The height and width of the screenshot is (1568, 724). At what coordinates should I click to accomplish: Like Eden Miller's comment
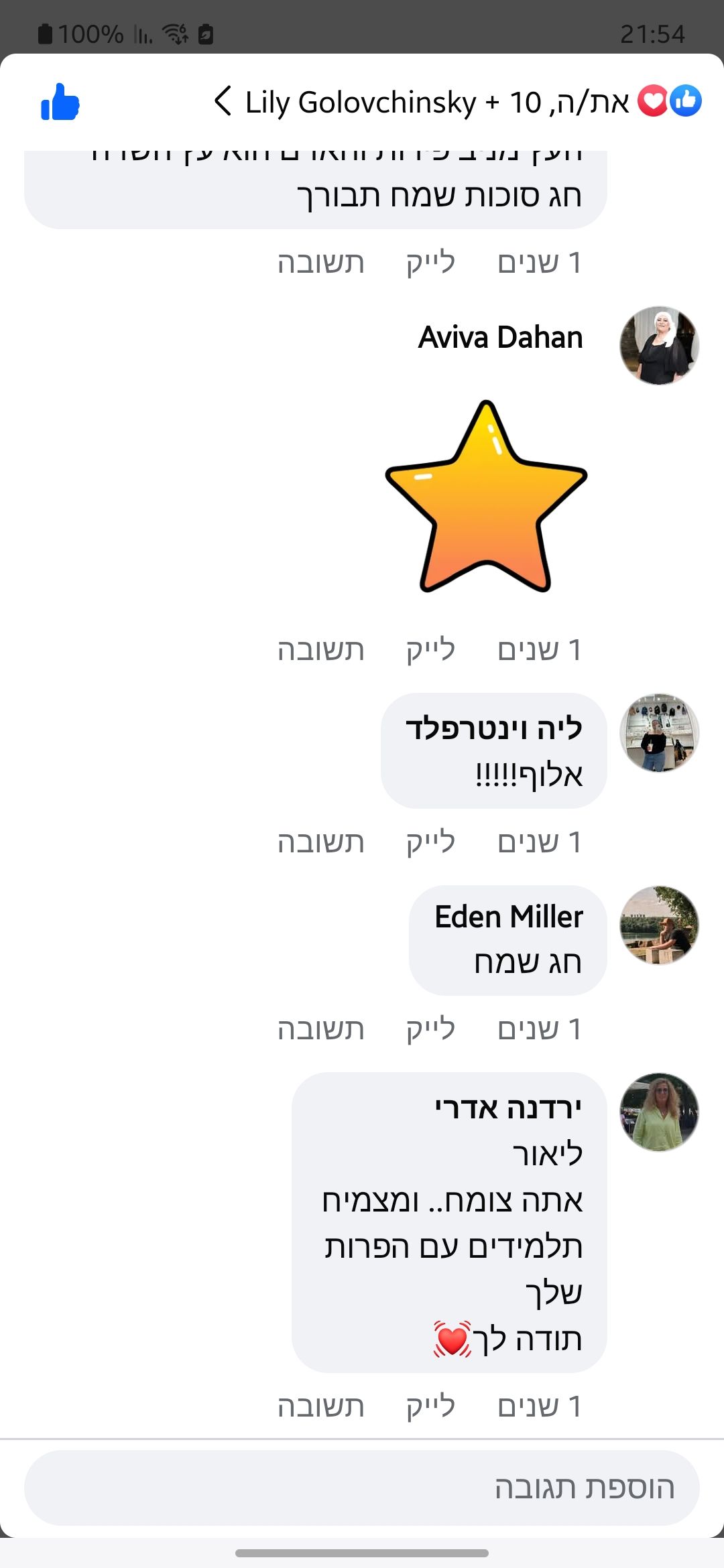coord(430,1029)
